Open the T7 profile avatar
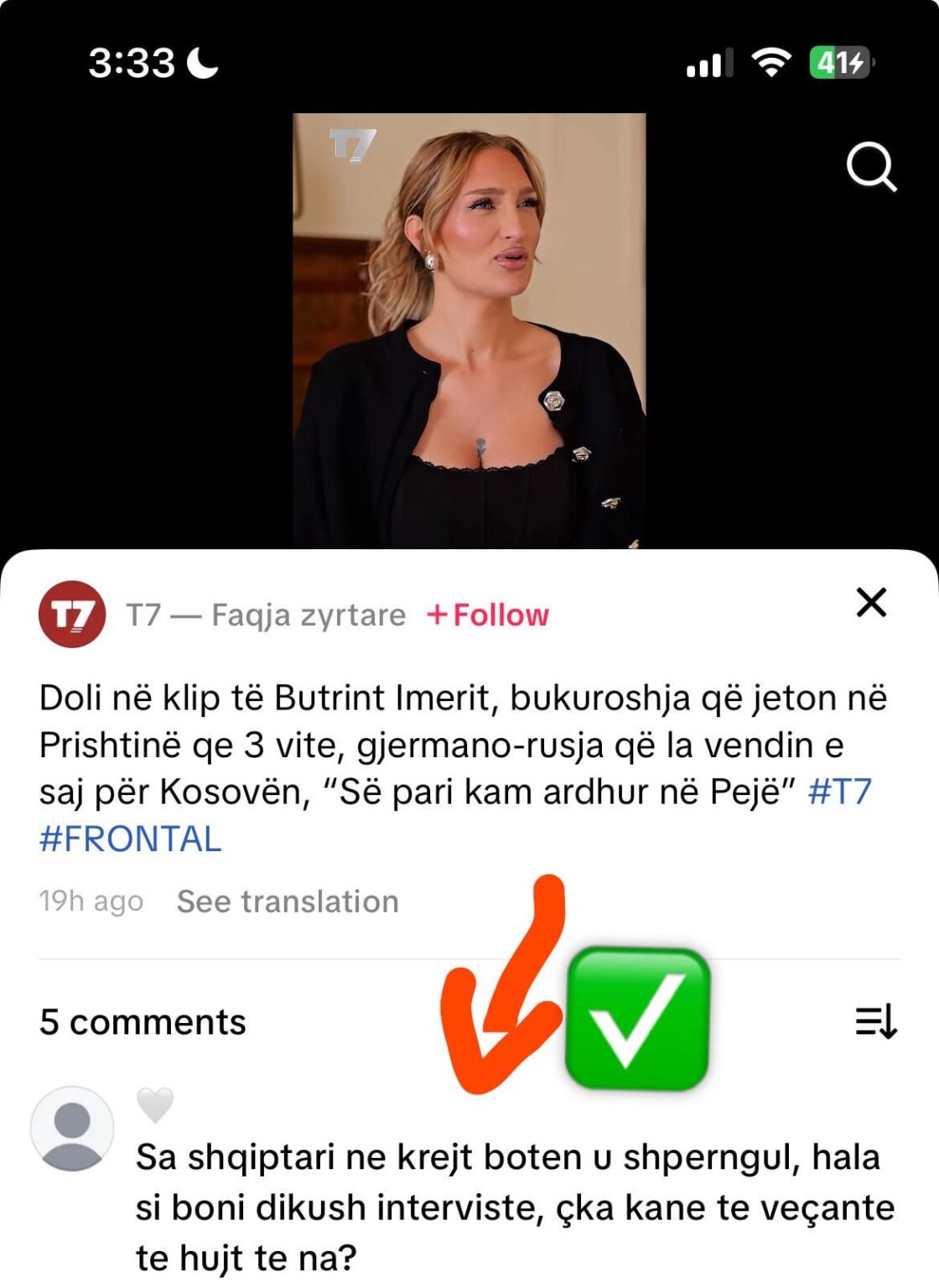The height and width of the screenshot is (1288, 939). tap(72, 614)
